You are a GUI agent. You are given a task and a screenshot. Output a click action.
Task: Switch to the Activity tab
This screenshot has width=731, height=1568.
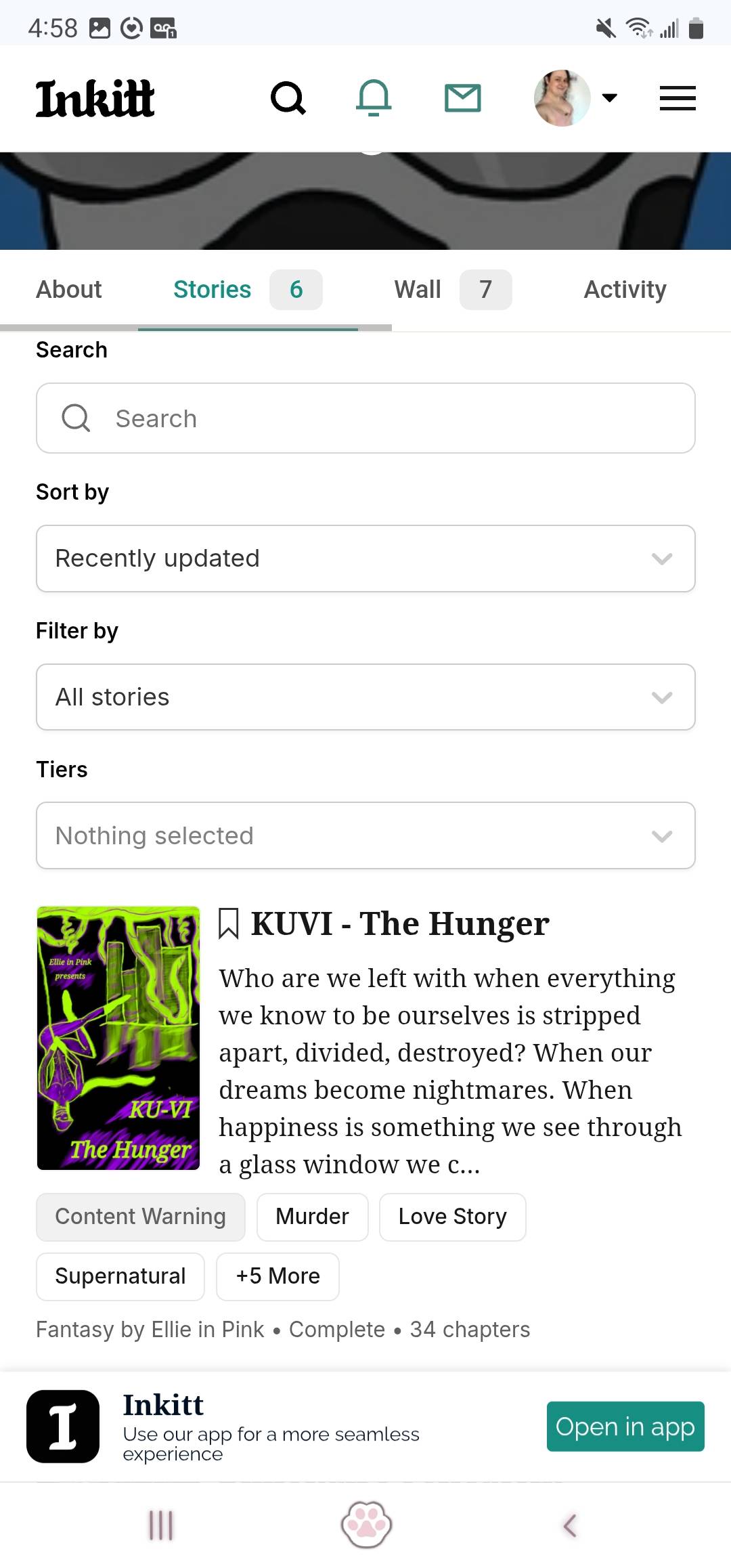pyautogui.click(x=625, y=290)
